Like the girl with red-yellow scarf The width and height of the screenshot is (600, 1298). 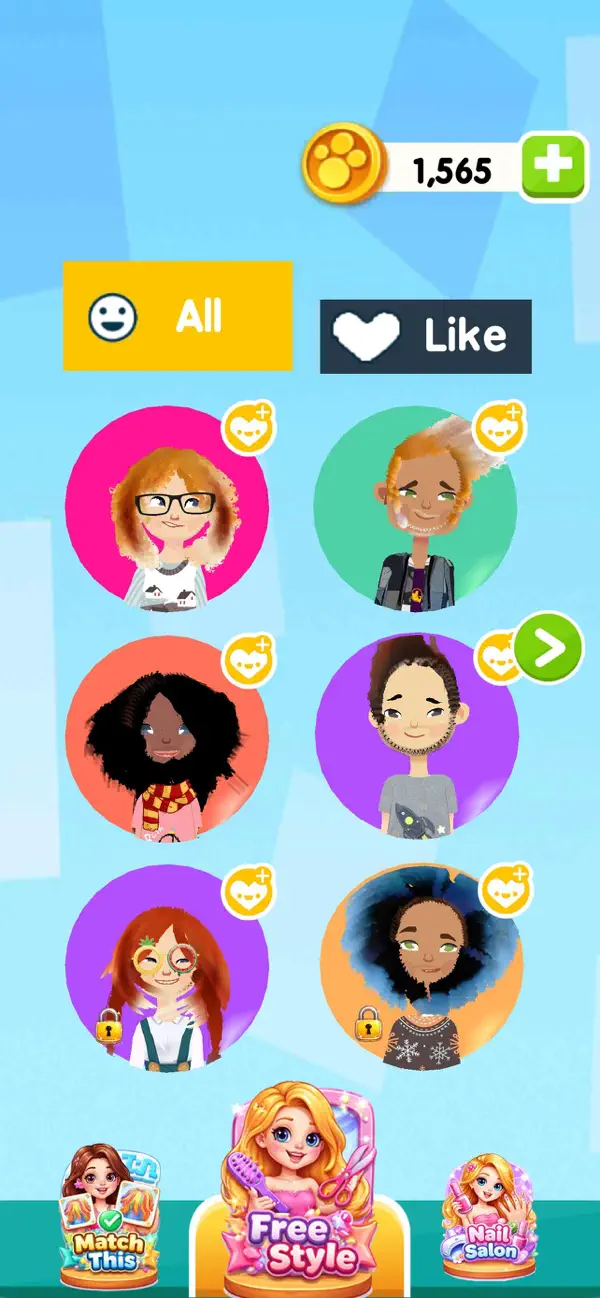(248, 659)
